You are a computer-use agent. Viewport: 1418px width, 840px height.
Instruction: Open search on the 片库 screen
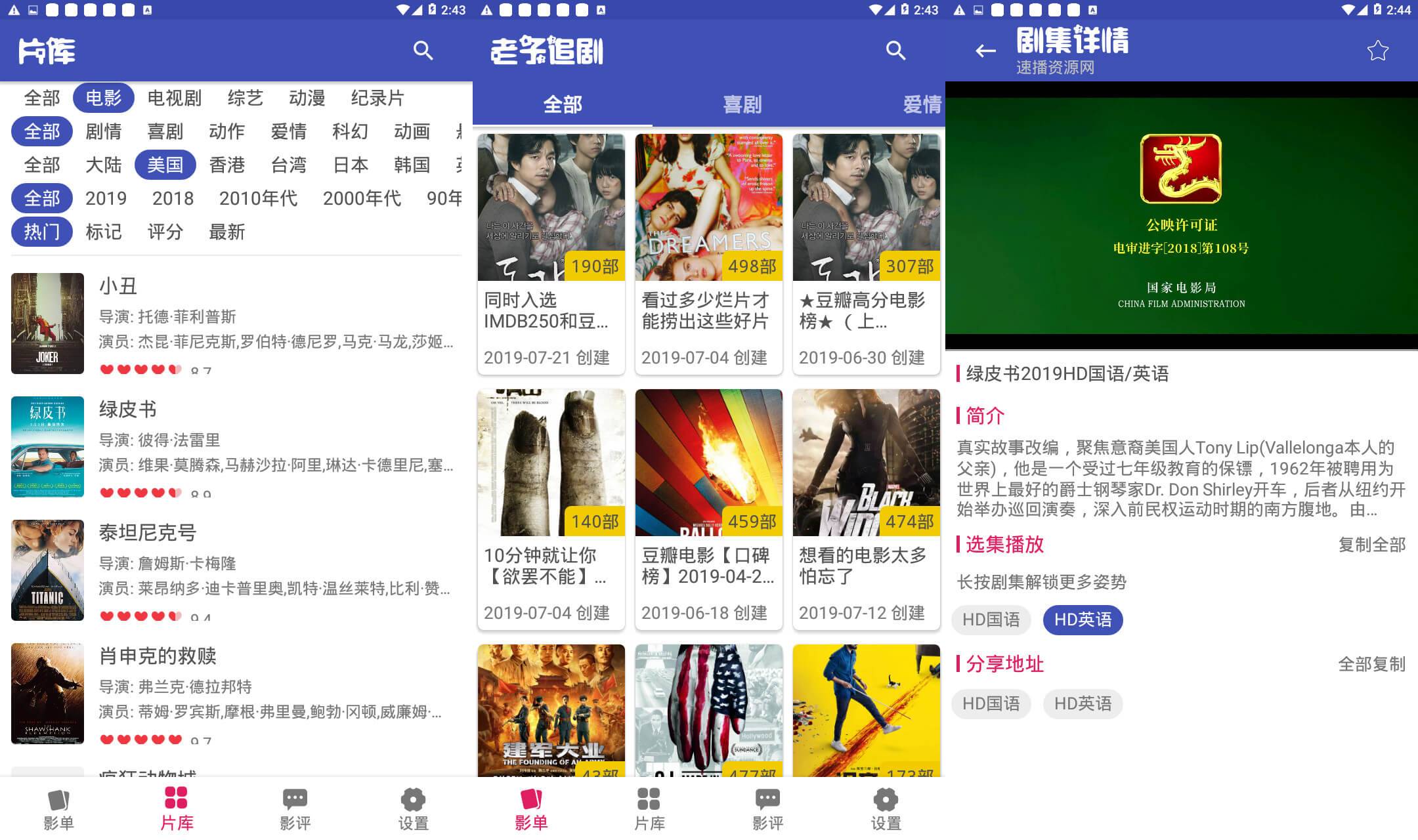click(x=423, y=51)
